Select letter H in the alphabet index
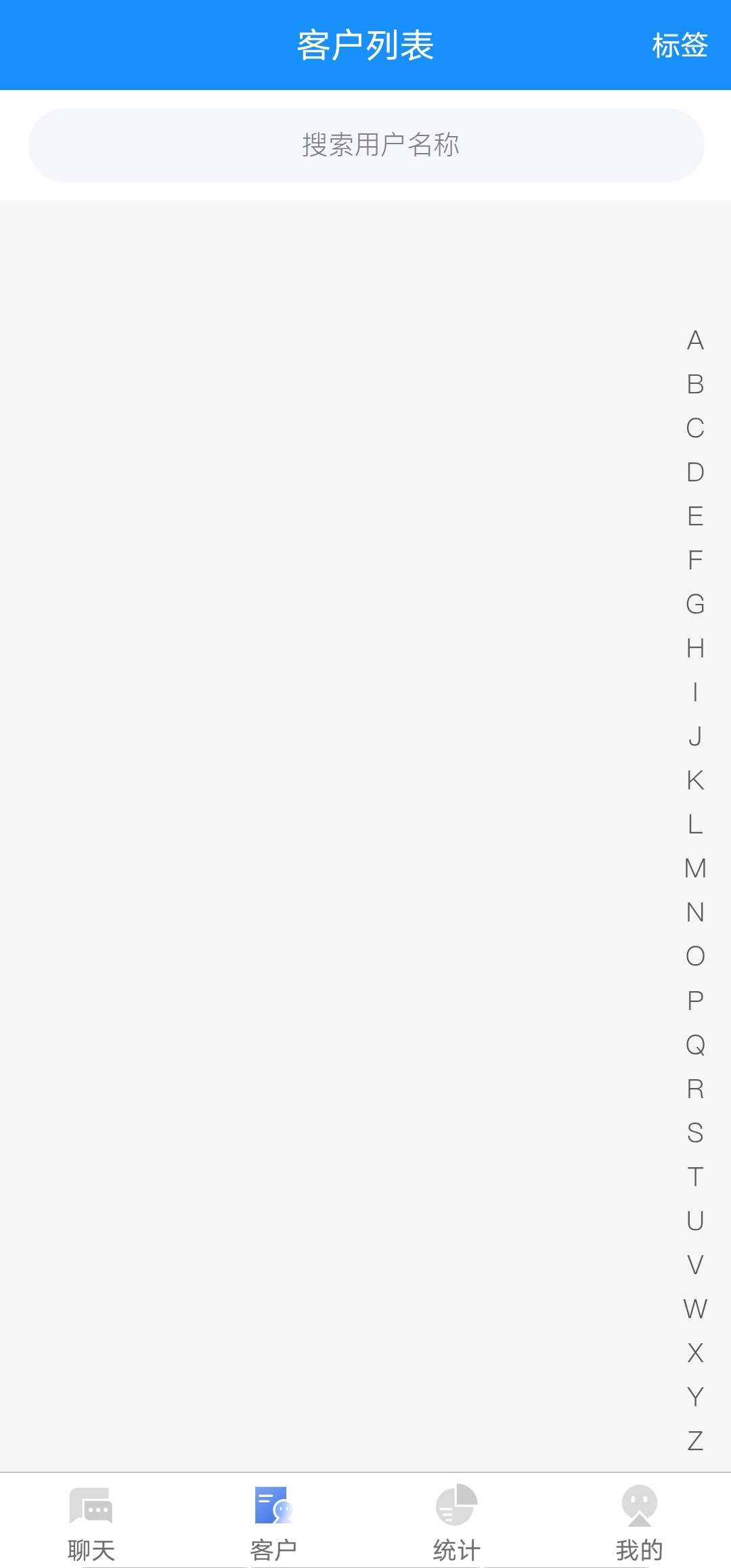The image size is (731, 1568). (695, 649)
